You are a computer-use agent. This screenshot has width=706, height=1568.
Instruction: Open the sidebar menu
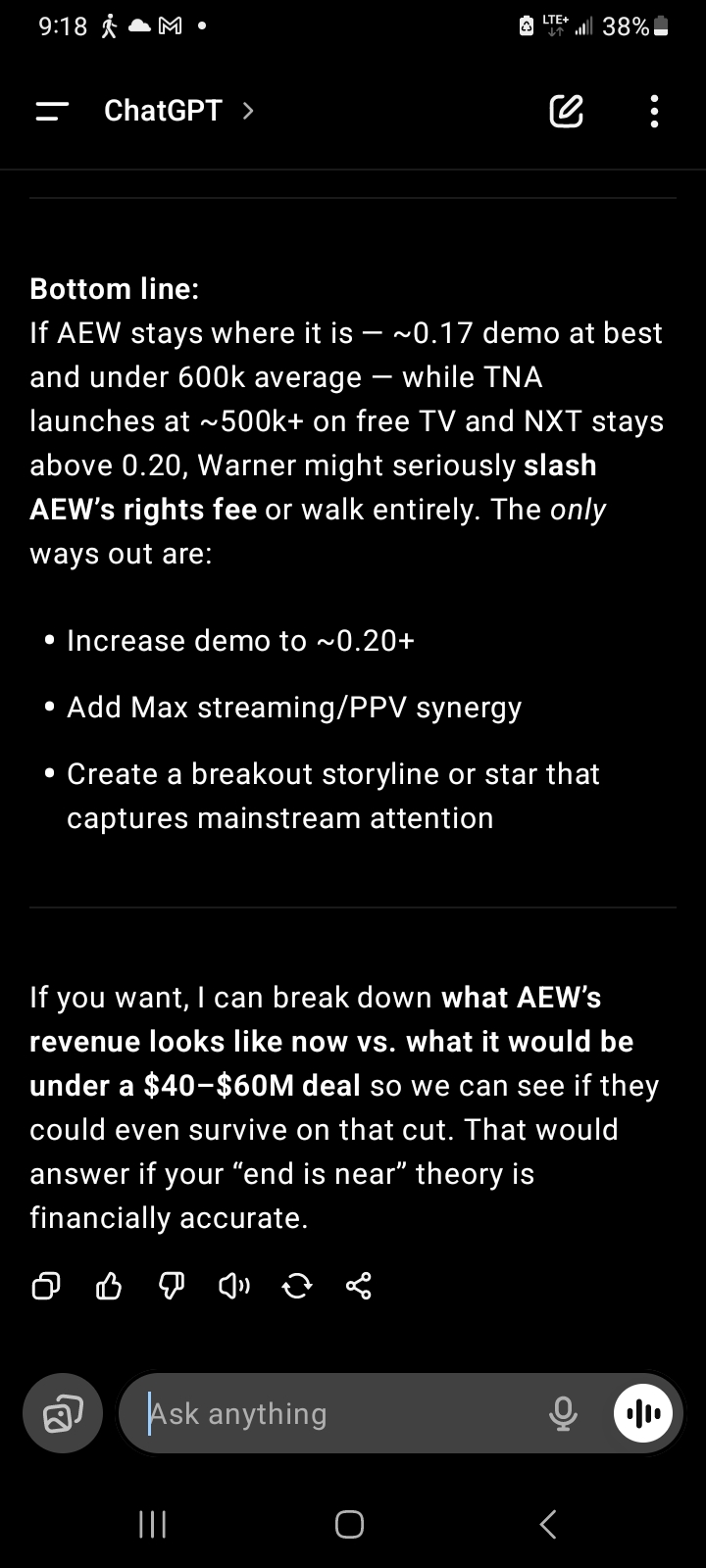click(x=52, y=112)
